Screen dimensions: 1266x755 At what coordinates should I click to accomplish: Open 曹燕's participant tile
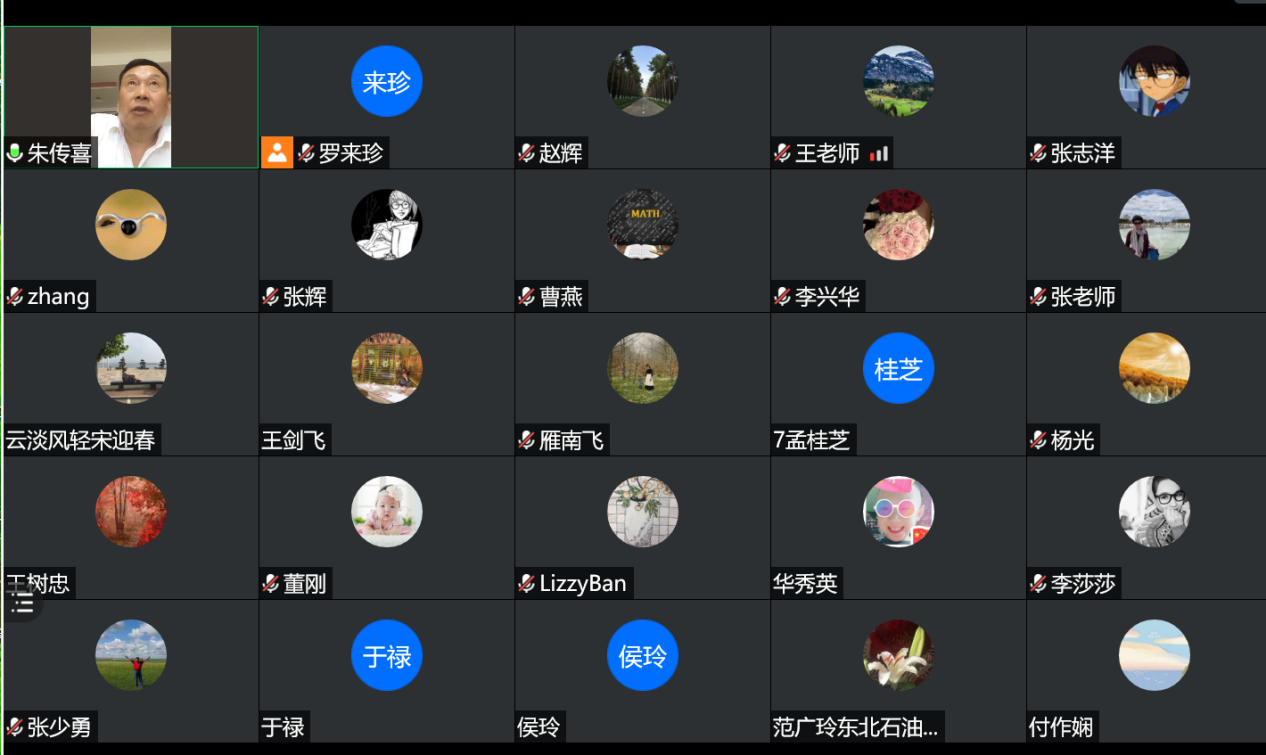point(643,240)
